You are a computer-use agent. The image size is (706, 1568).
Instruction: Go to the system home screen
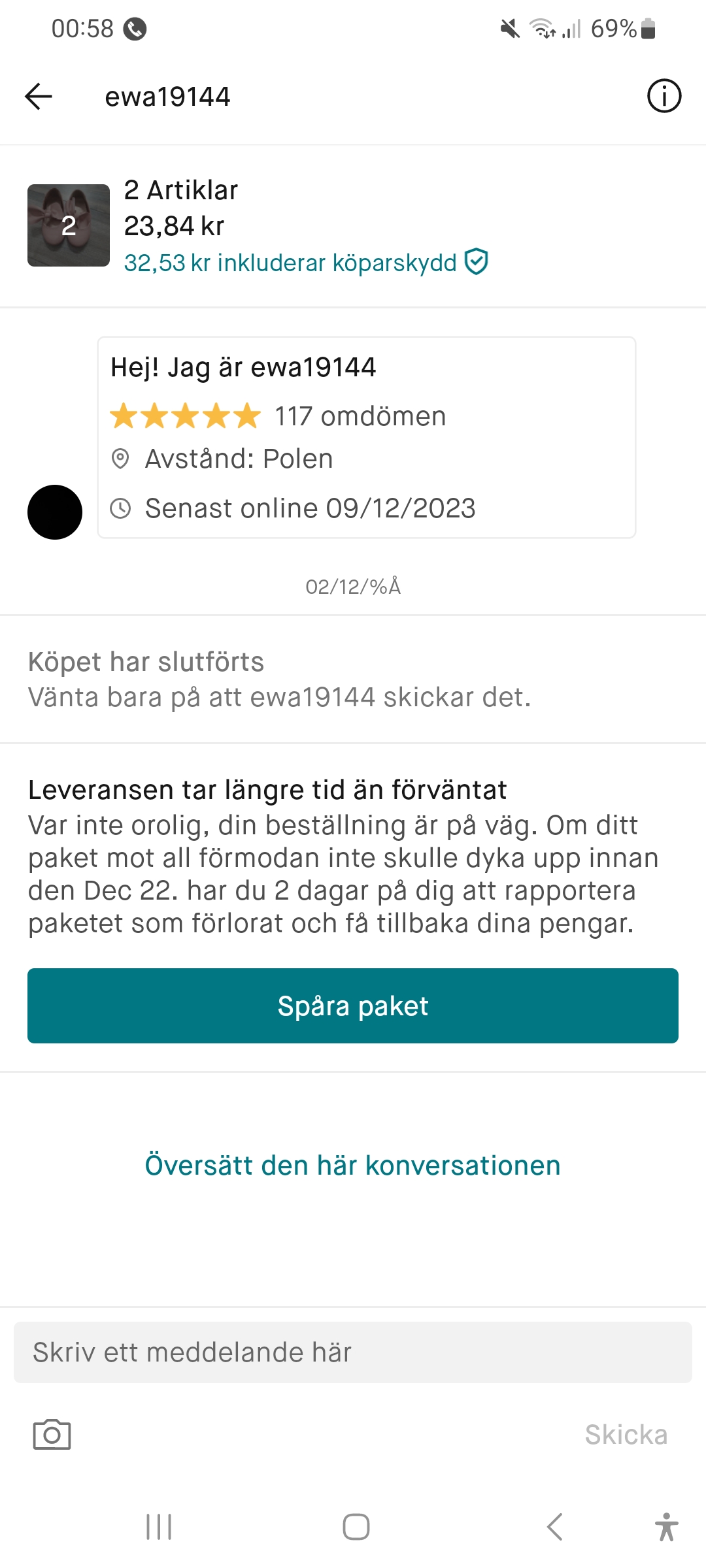click(x=356, y=1527)
